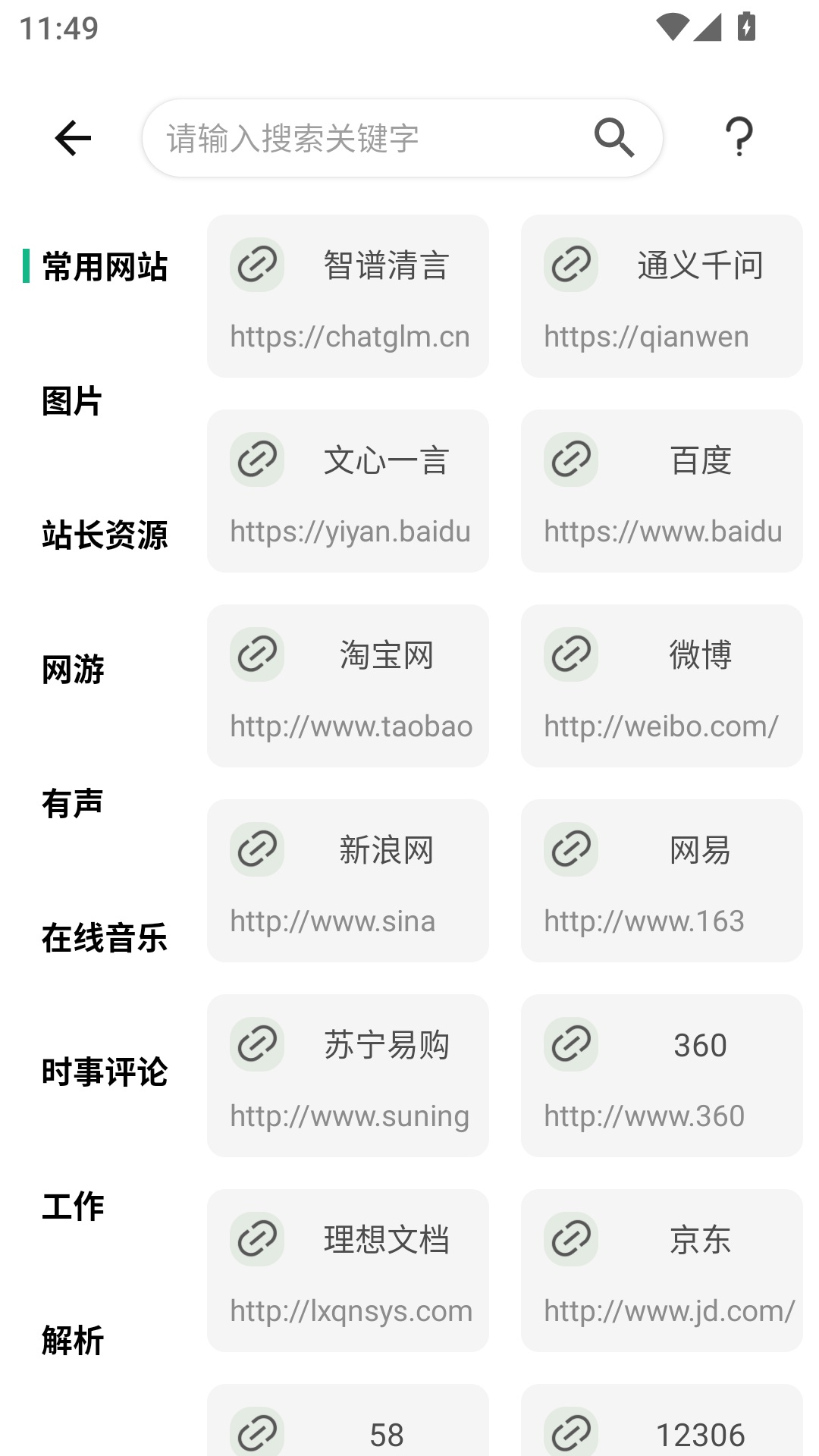
Task: Select the 站长资源 category
Action: pos(105,535)
